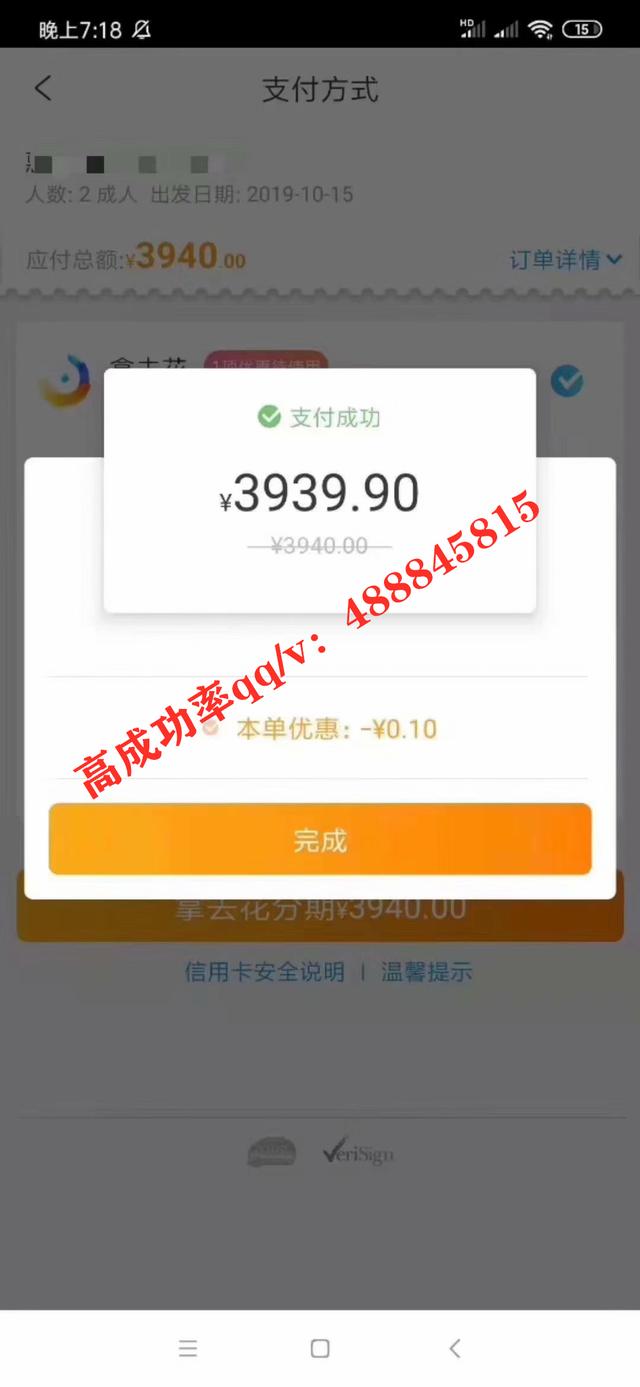The height and width of the screenshot is (1387, 640).
Task: Open recent apps from navigation bar
Action: point(187,1348)
